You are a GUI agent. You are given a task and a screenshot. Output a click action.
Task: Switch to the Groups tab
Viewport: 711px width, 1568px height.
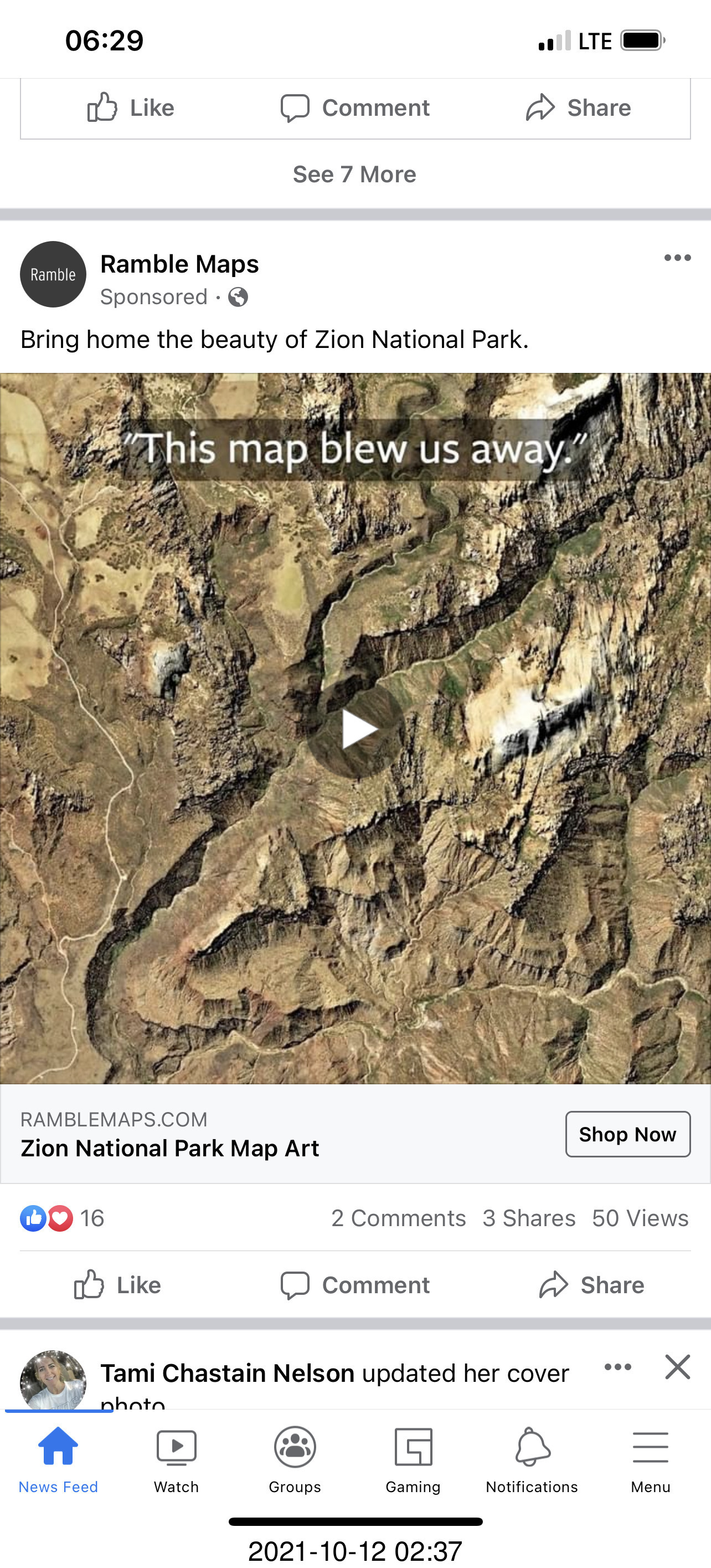pos(295,1459)
